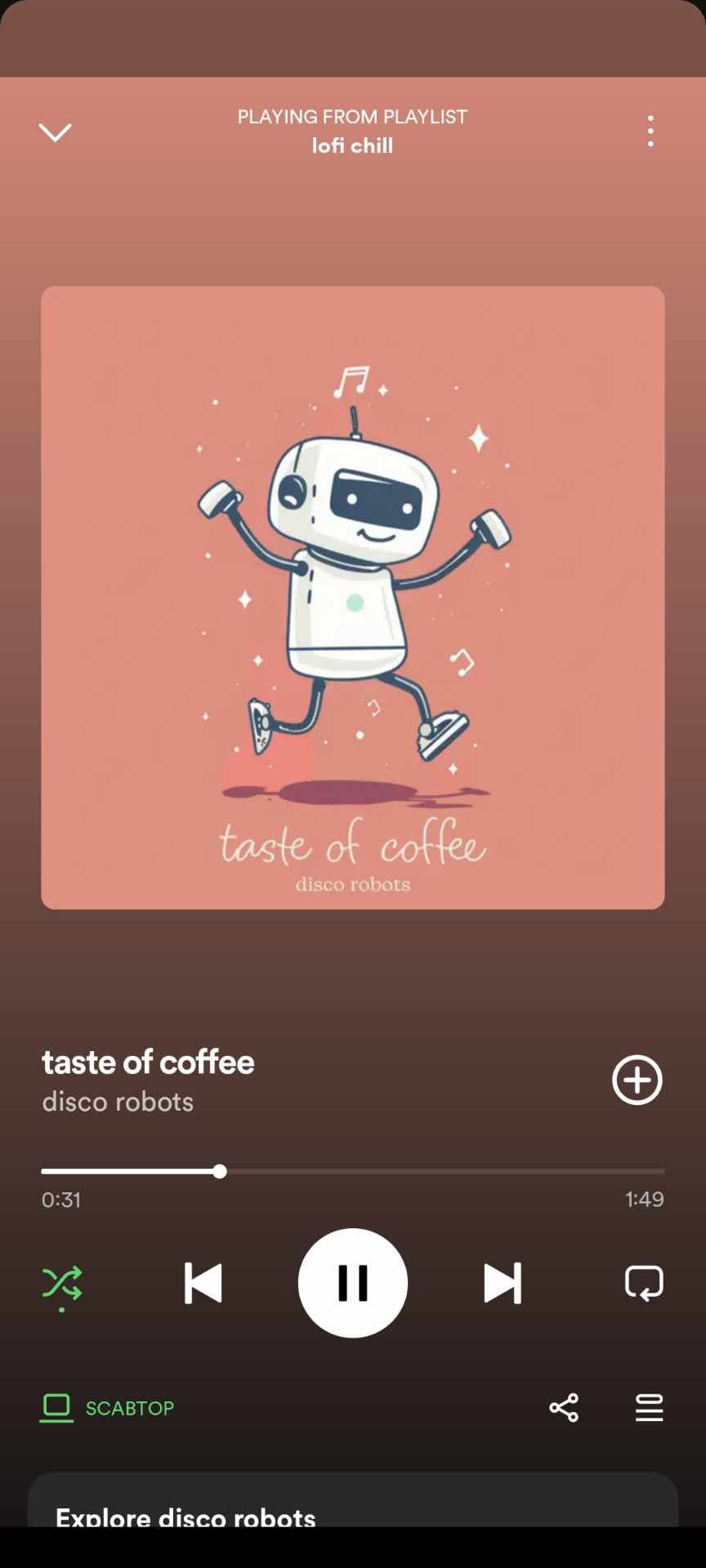
Task: Collapse the now playing screen
Action: pyautogui.click(x=56, y=132)
